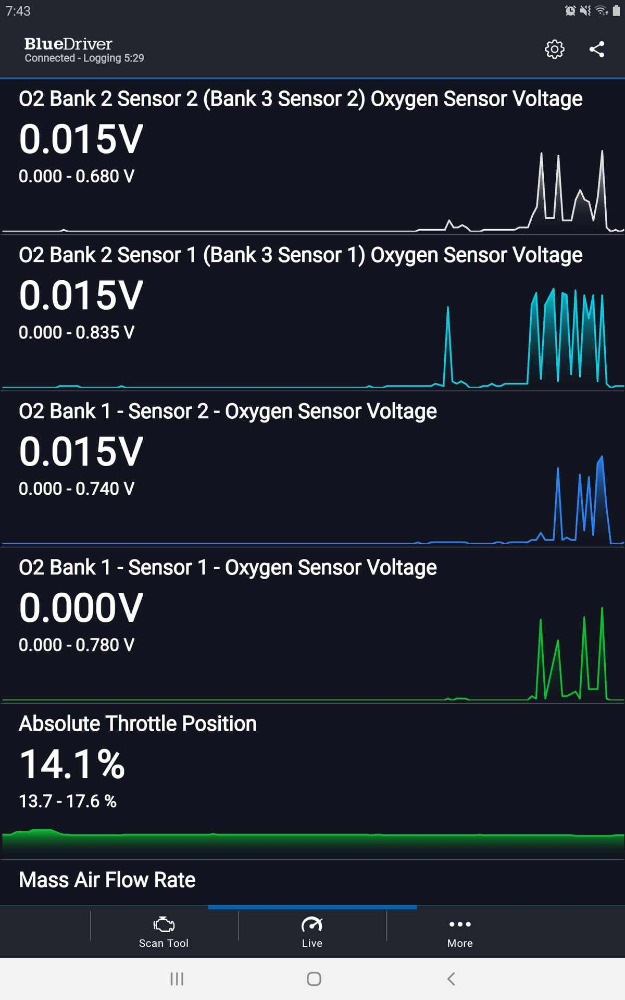Open the O2 Bank 2 Sensor 2 voltage graph
This screenshot has height=1000, width=625.
[312, 157]
